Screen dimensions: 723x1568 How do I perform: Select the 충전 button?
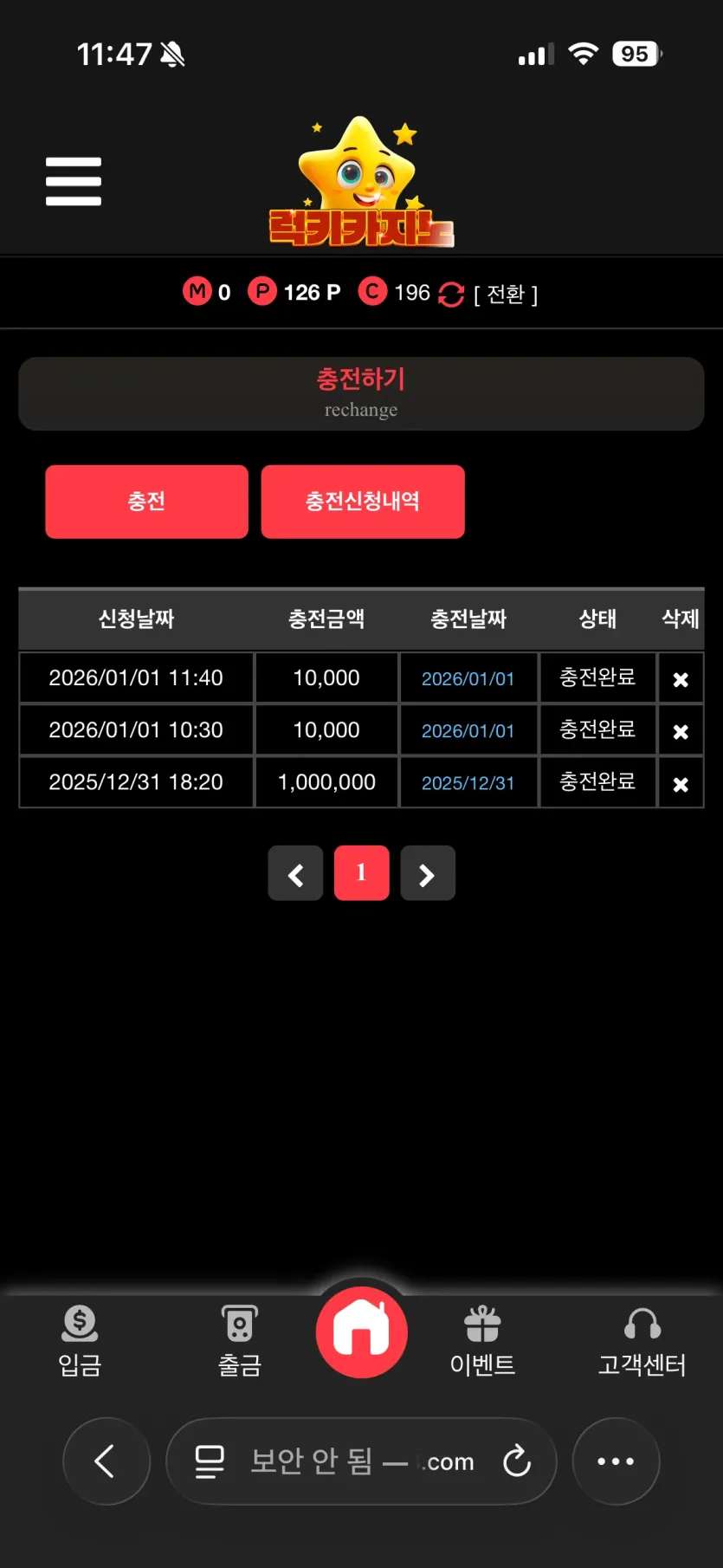point(146,502)
